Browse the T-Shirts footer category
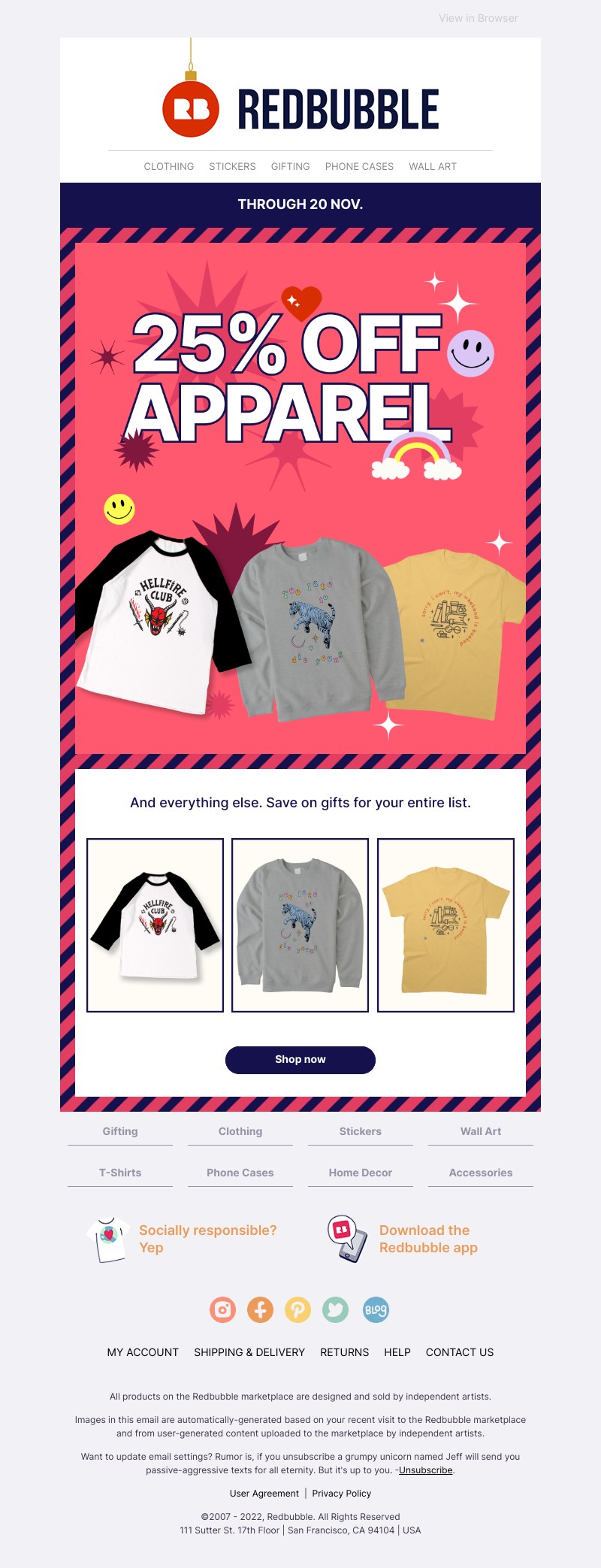This screenshot has width=601, height=1568. (120, 1173)
